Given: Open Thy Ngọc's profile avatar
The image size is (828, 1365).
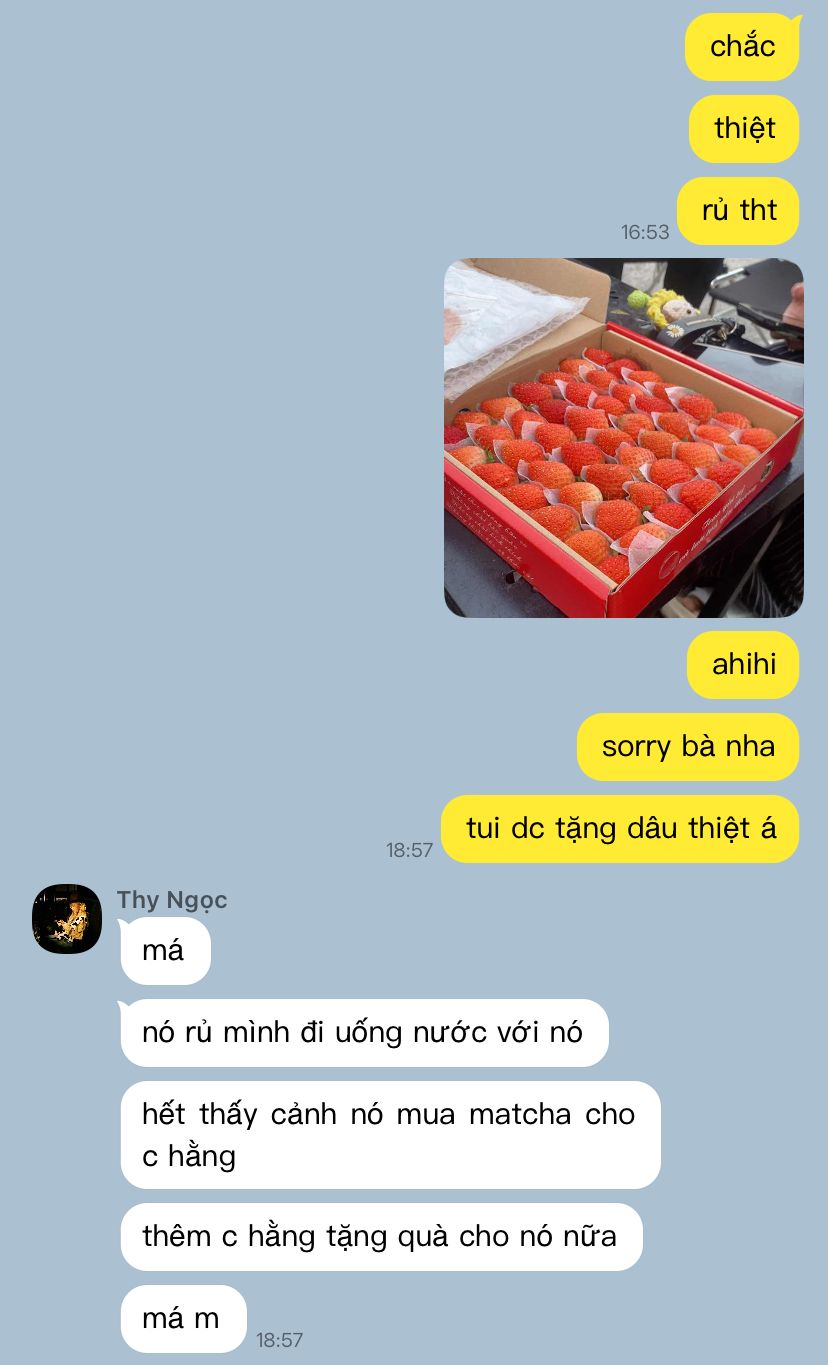Looking at the screenshot, I should (x=67, y=918).
